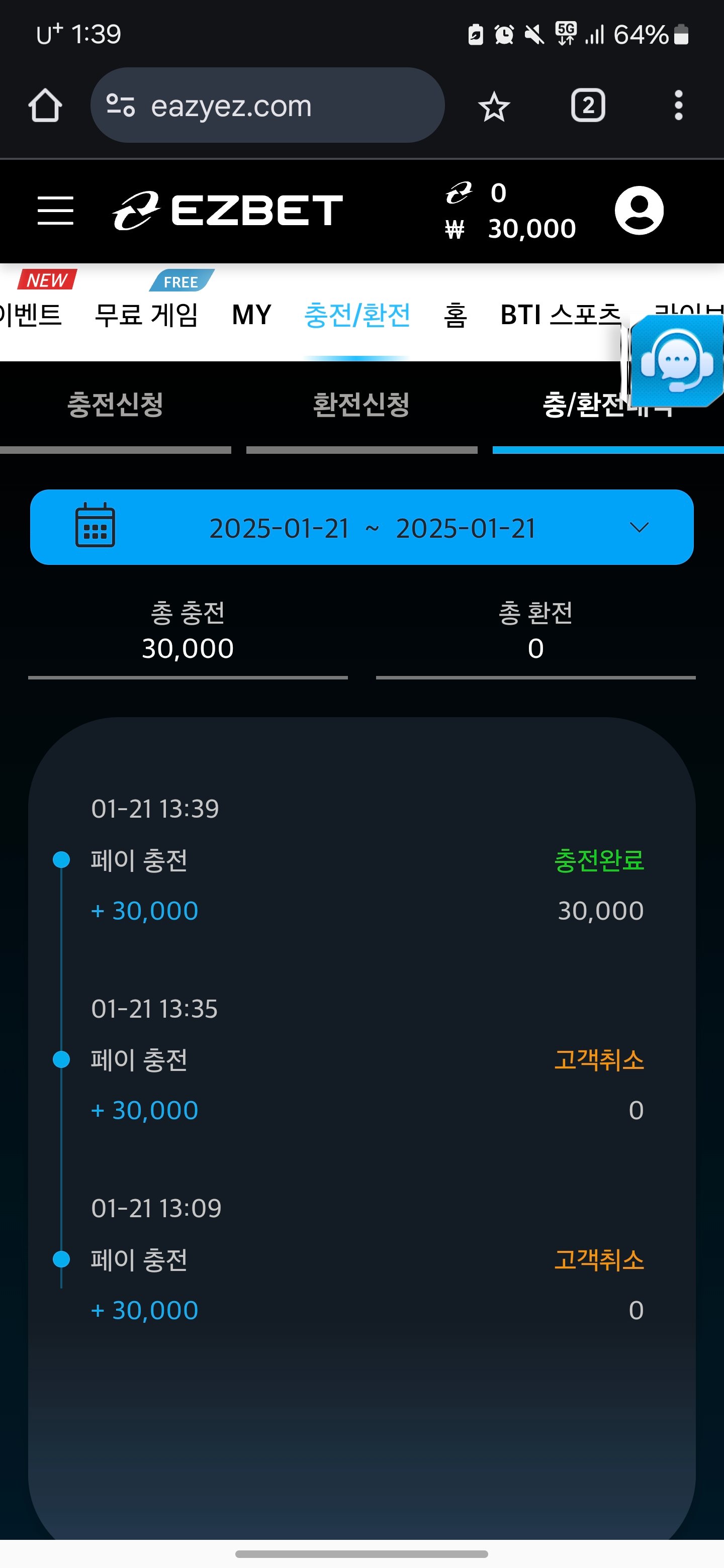Go to the browser home page
The width and height of the screenshot is (724, 1568).
click(x=45, y=106)
